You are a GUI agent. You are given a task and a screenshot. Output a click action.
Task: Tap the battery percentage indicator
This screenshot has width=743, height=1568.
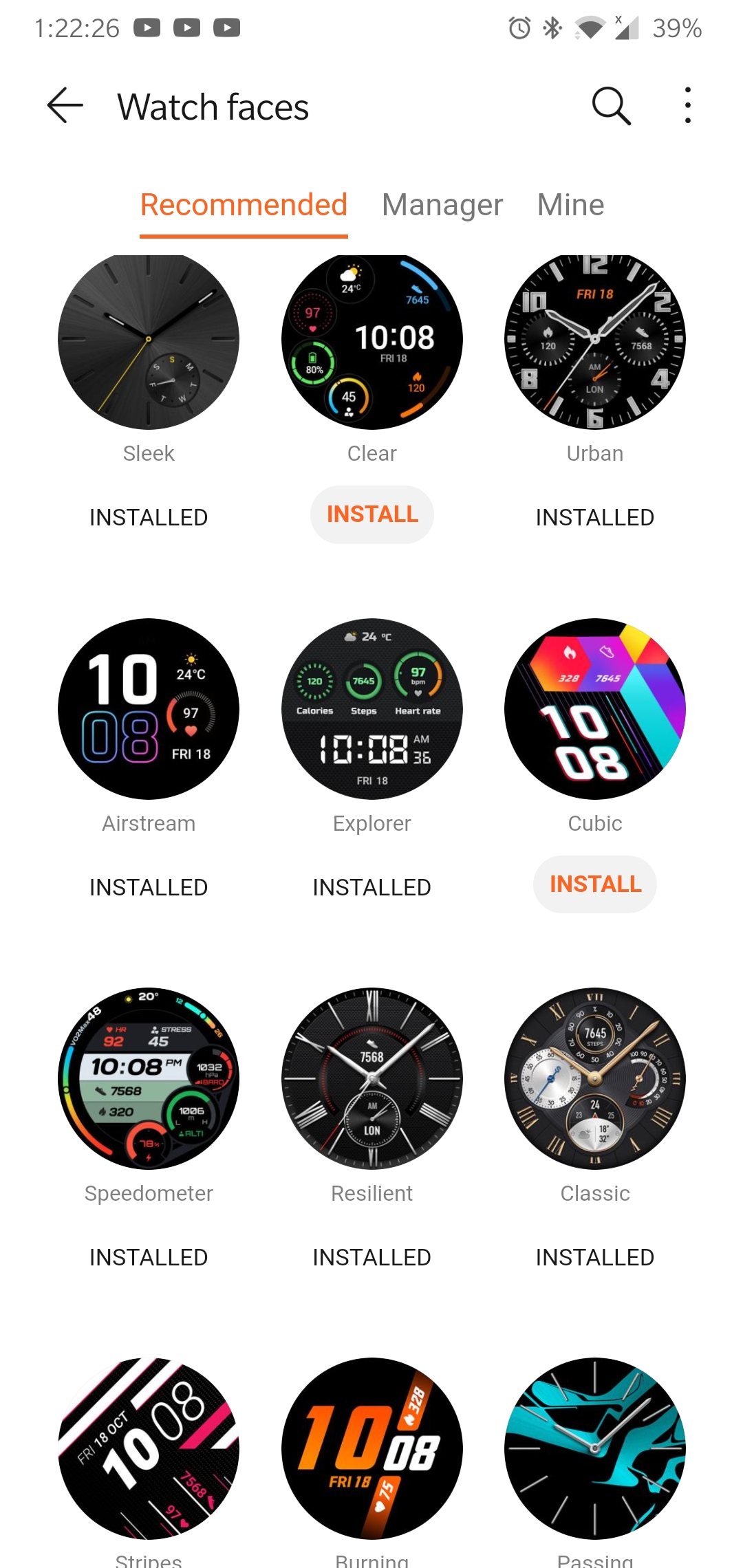[x=677, y=28]
